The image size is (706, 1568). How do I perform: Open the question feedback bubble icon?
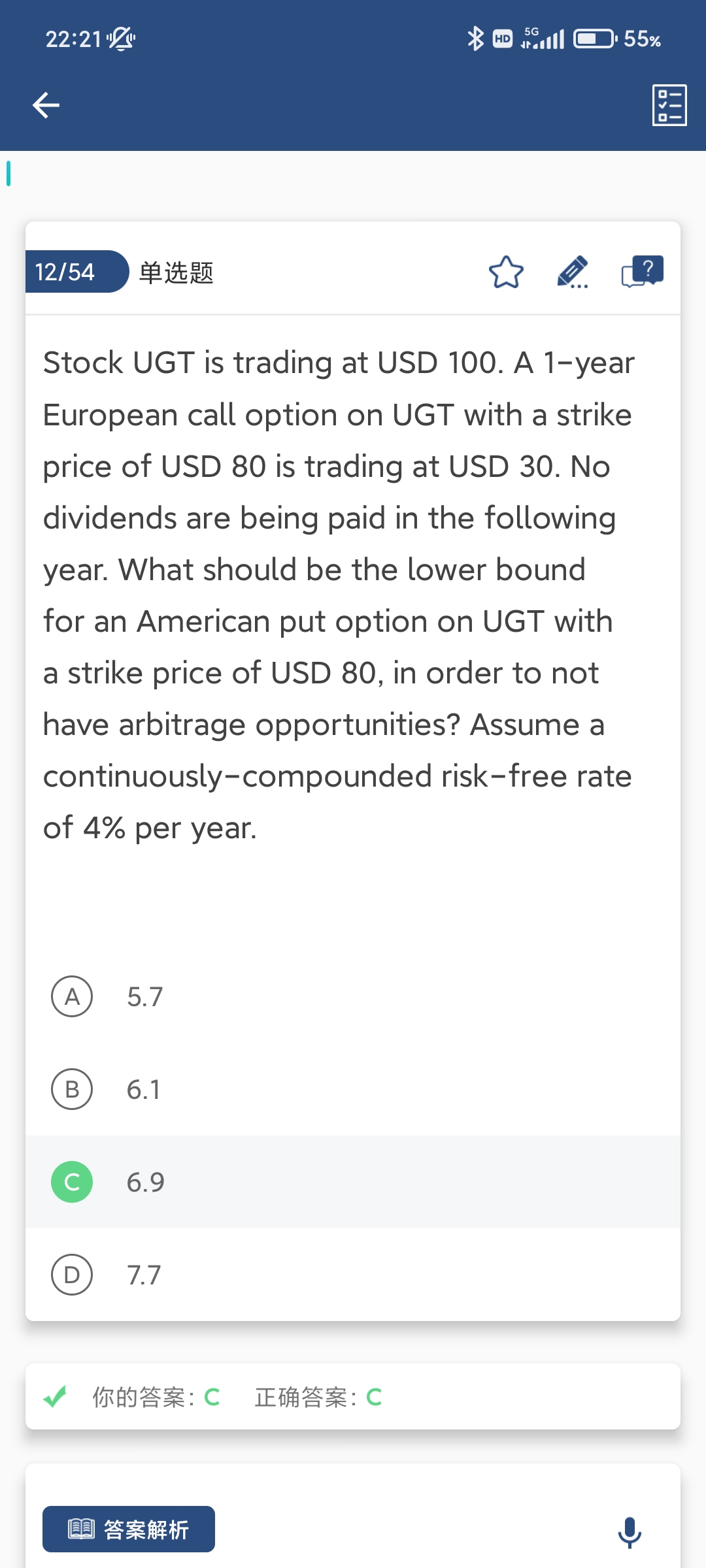tap(642, 272)
